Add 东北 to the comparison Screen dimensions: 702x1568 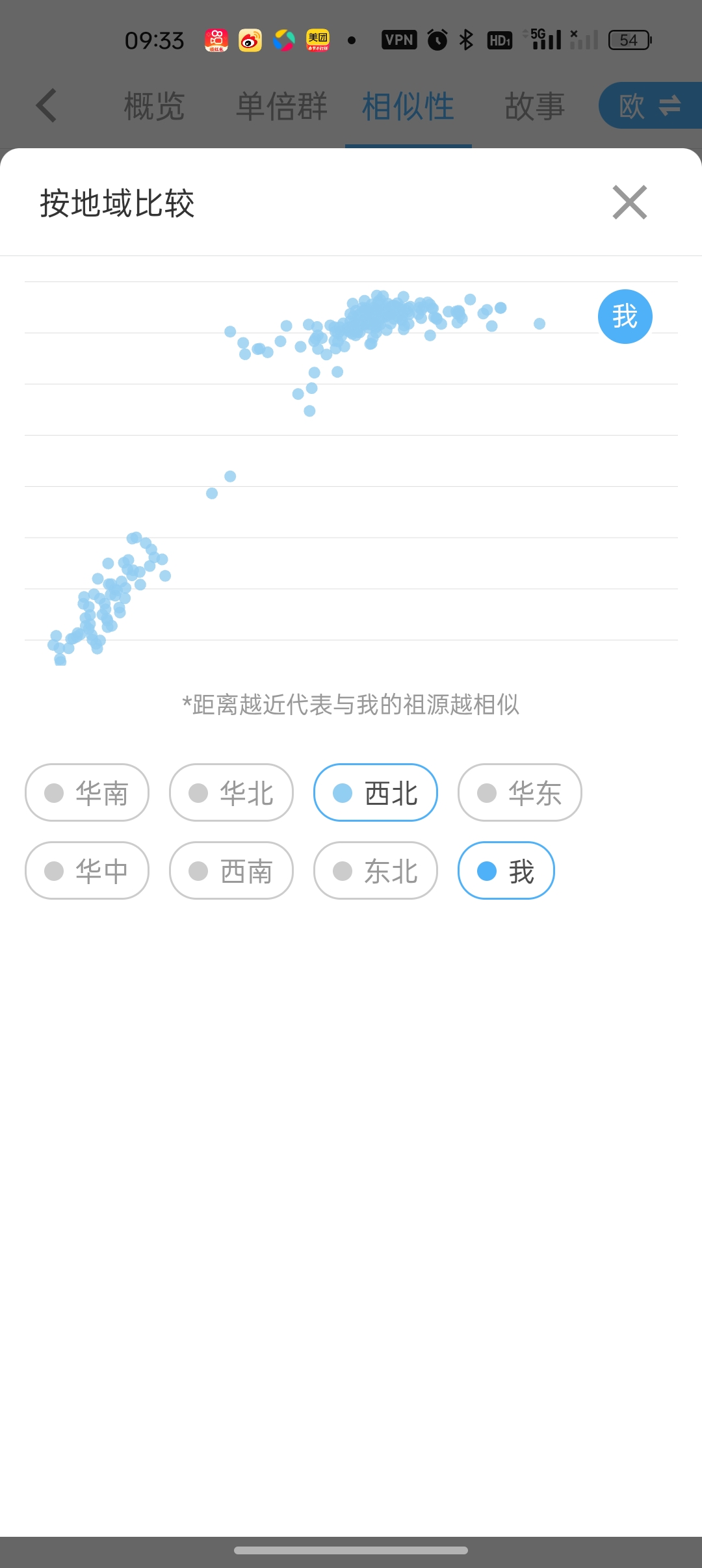tap(376, 870)
